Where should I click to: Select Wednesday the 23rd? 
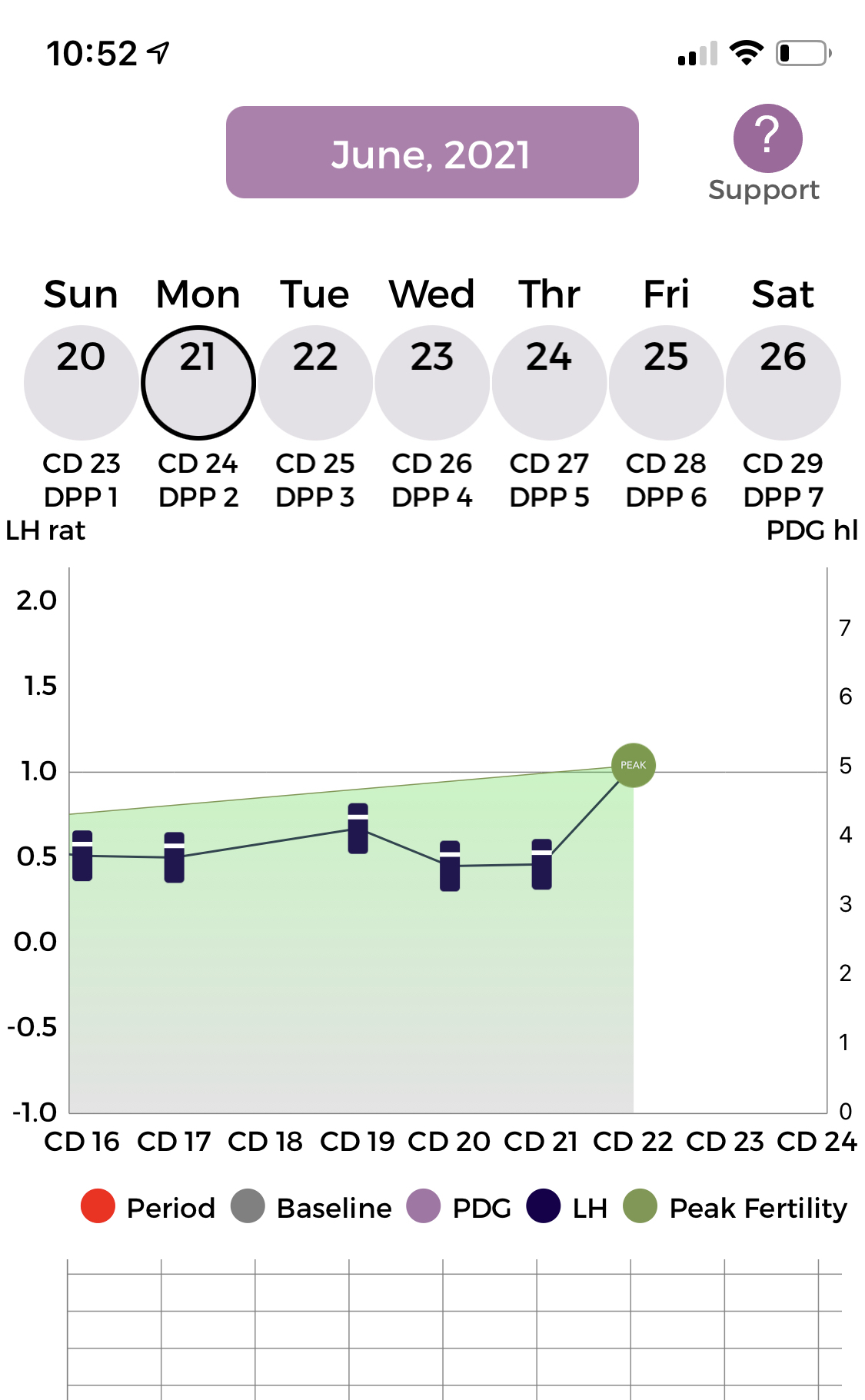[x=432, y=382]
